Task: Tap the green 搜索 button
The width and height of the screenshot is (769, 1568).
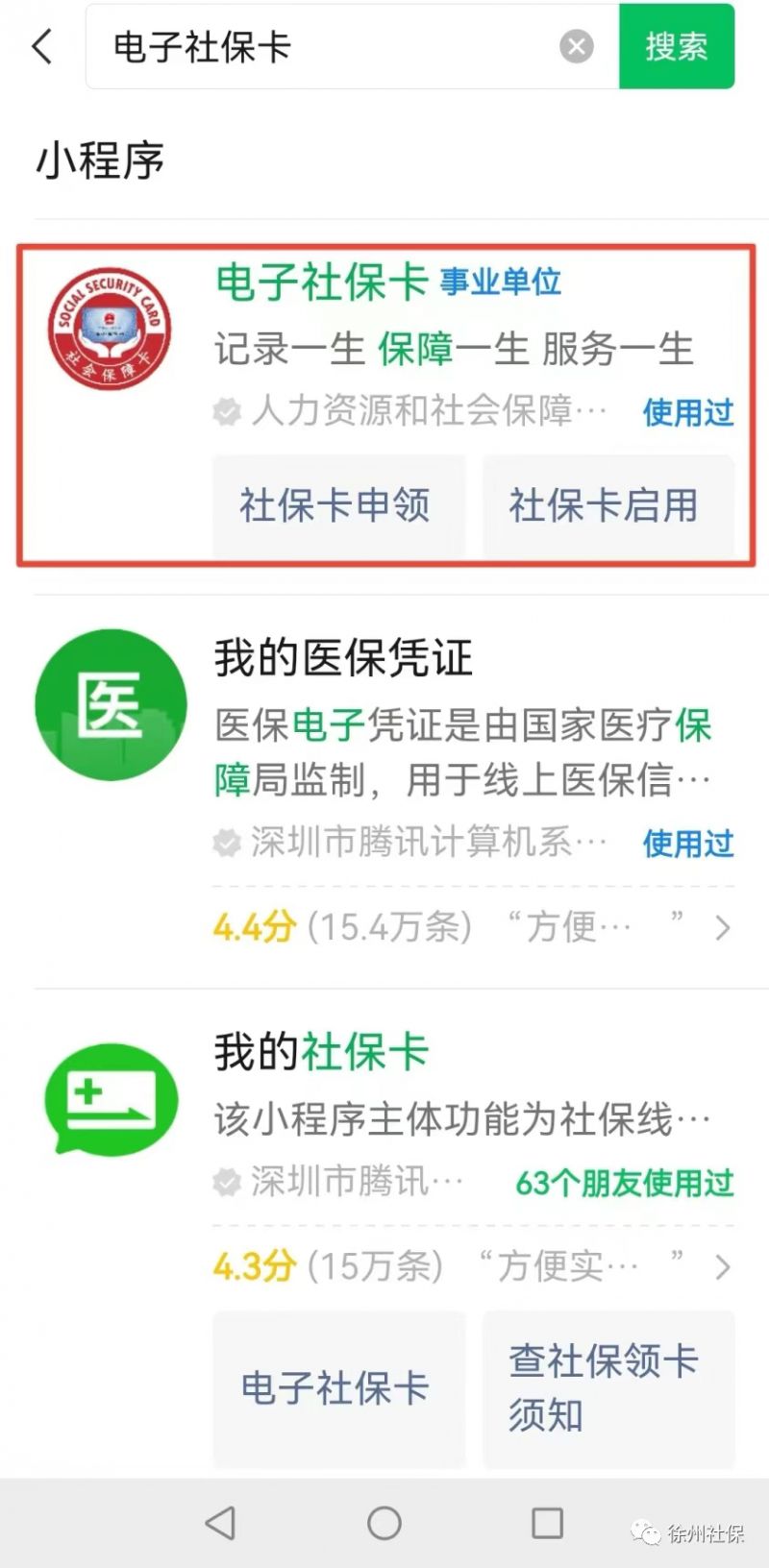Action: coord(676,46)
